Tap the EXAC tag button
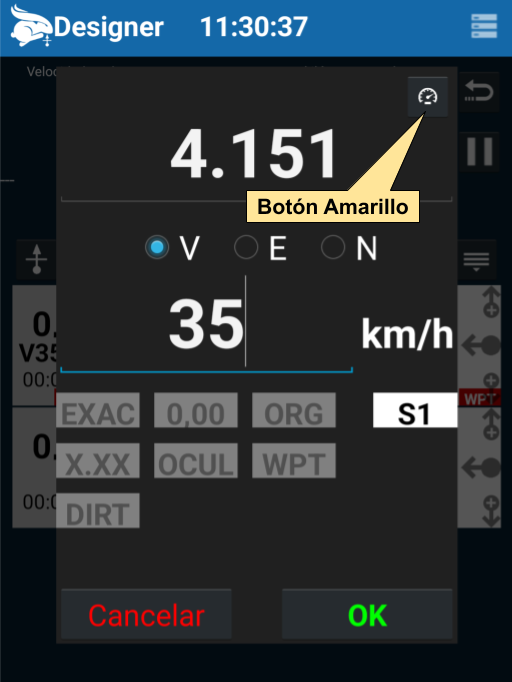Image resolution: width=512 pixels, height=682 pixels. tap(98, 410)
